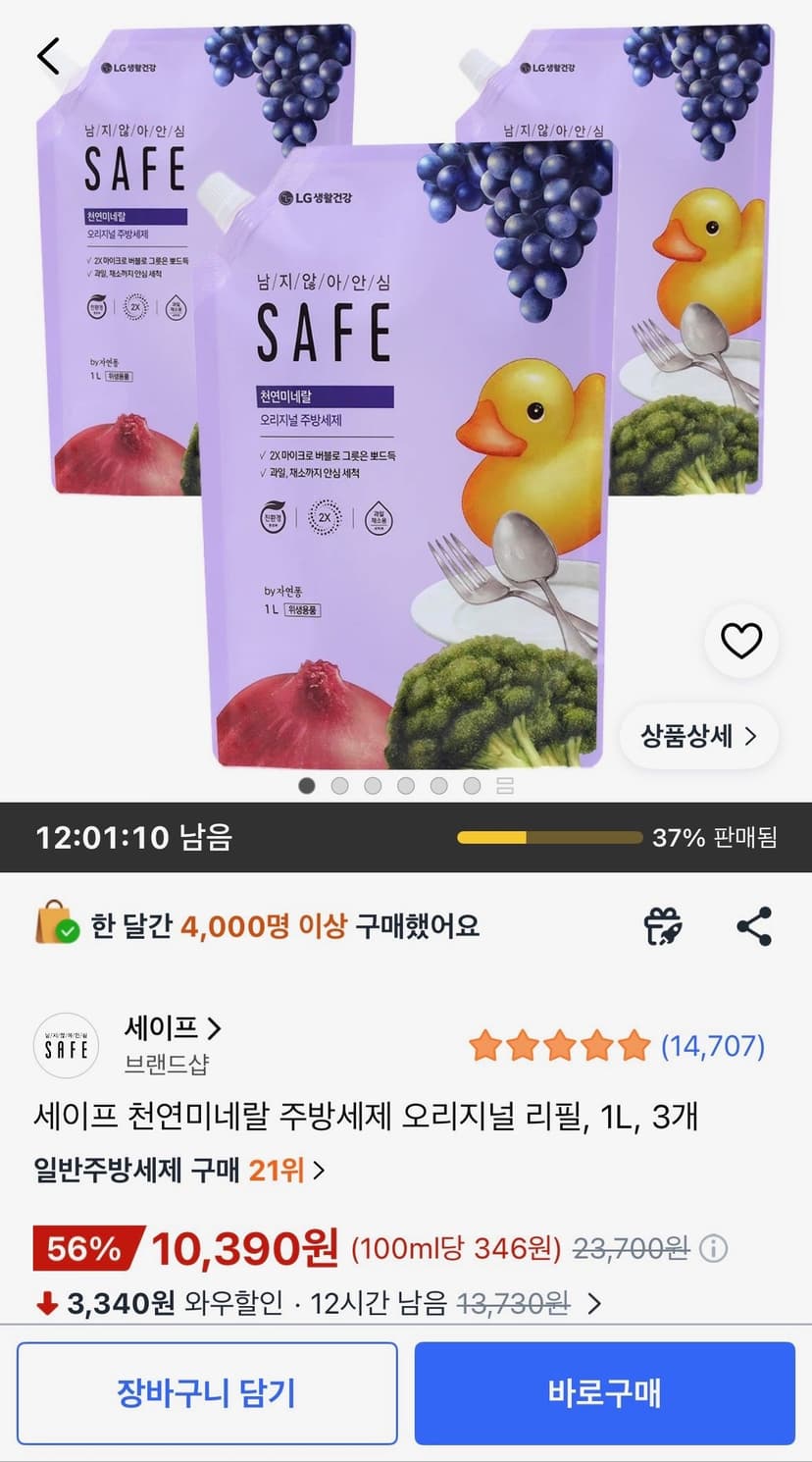The height and width of the screenshot is (1462, 812).
Task: Show price info icon beside 23,700원
Action: 714,1249
